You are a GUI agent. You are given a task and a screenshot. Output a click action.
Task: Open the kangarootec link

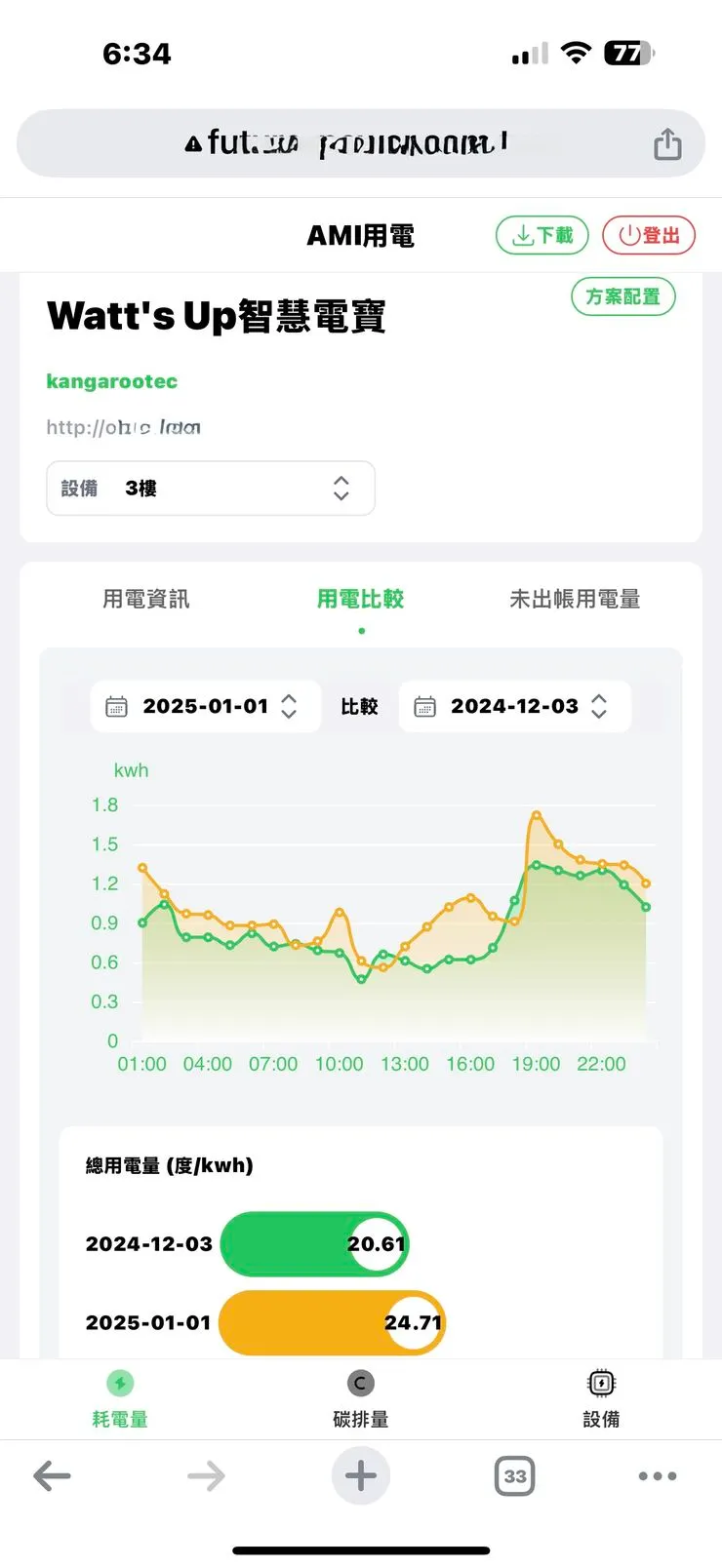tap(111, 380)
